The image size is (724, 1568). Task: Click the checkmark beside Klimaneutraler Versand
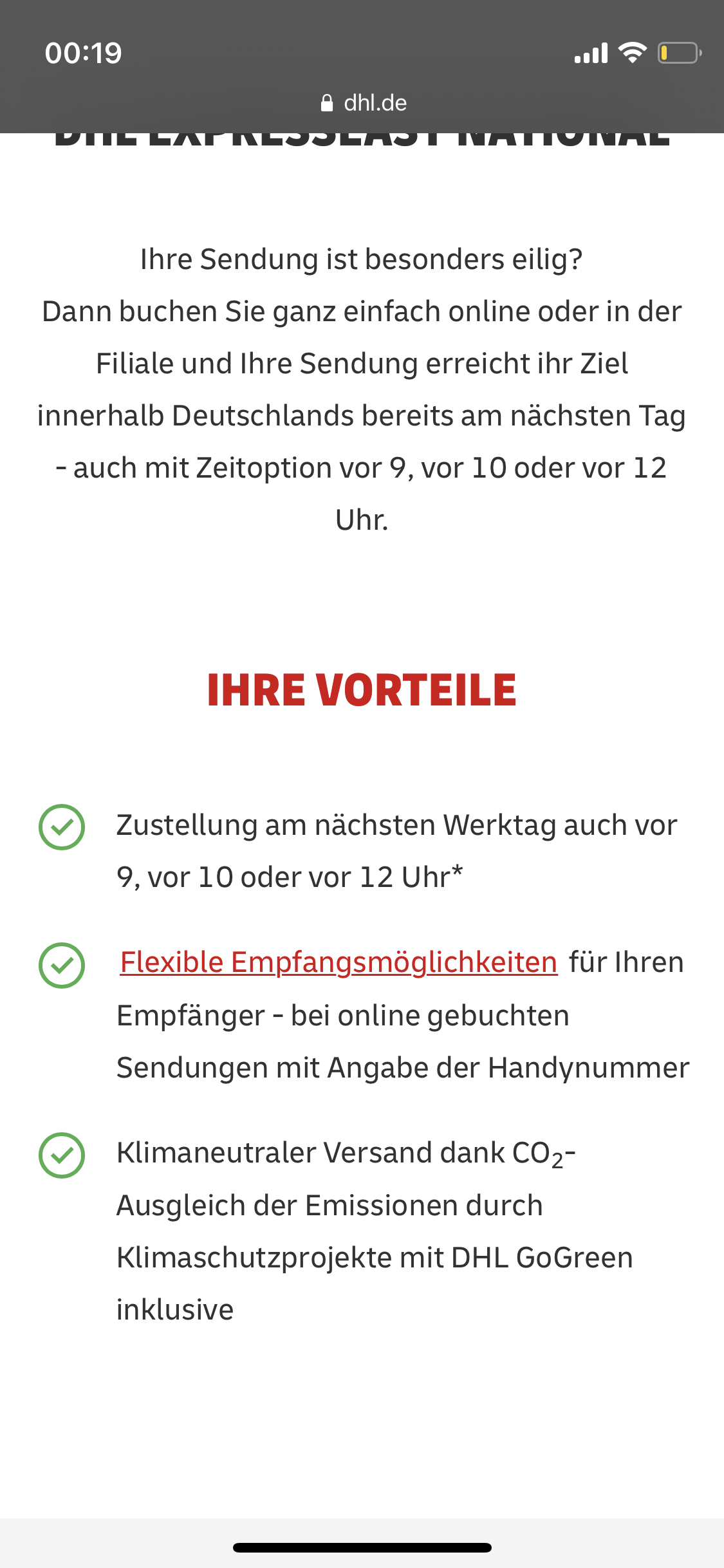point(62,1154)
